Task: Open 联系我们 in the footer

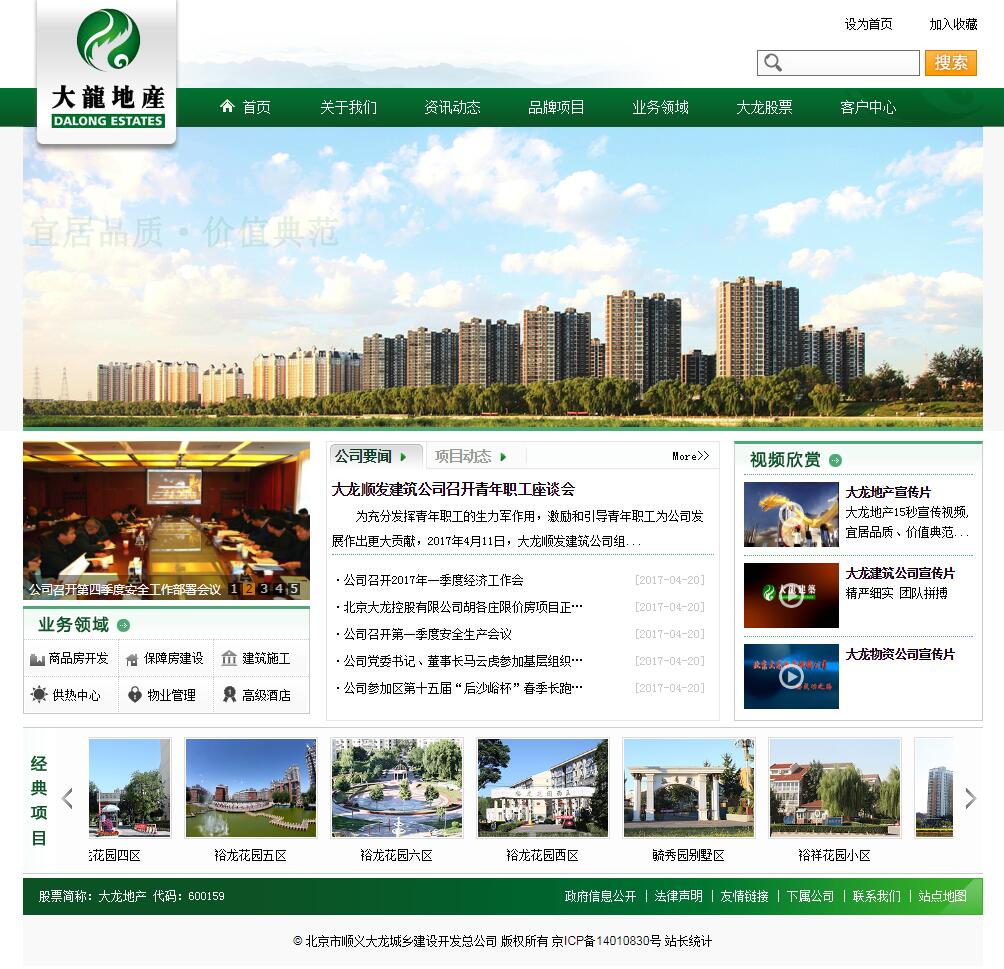Action: point(876,896)
